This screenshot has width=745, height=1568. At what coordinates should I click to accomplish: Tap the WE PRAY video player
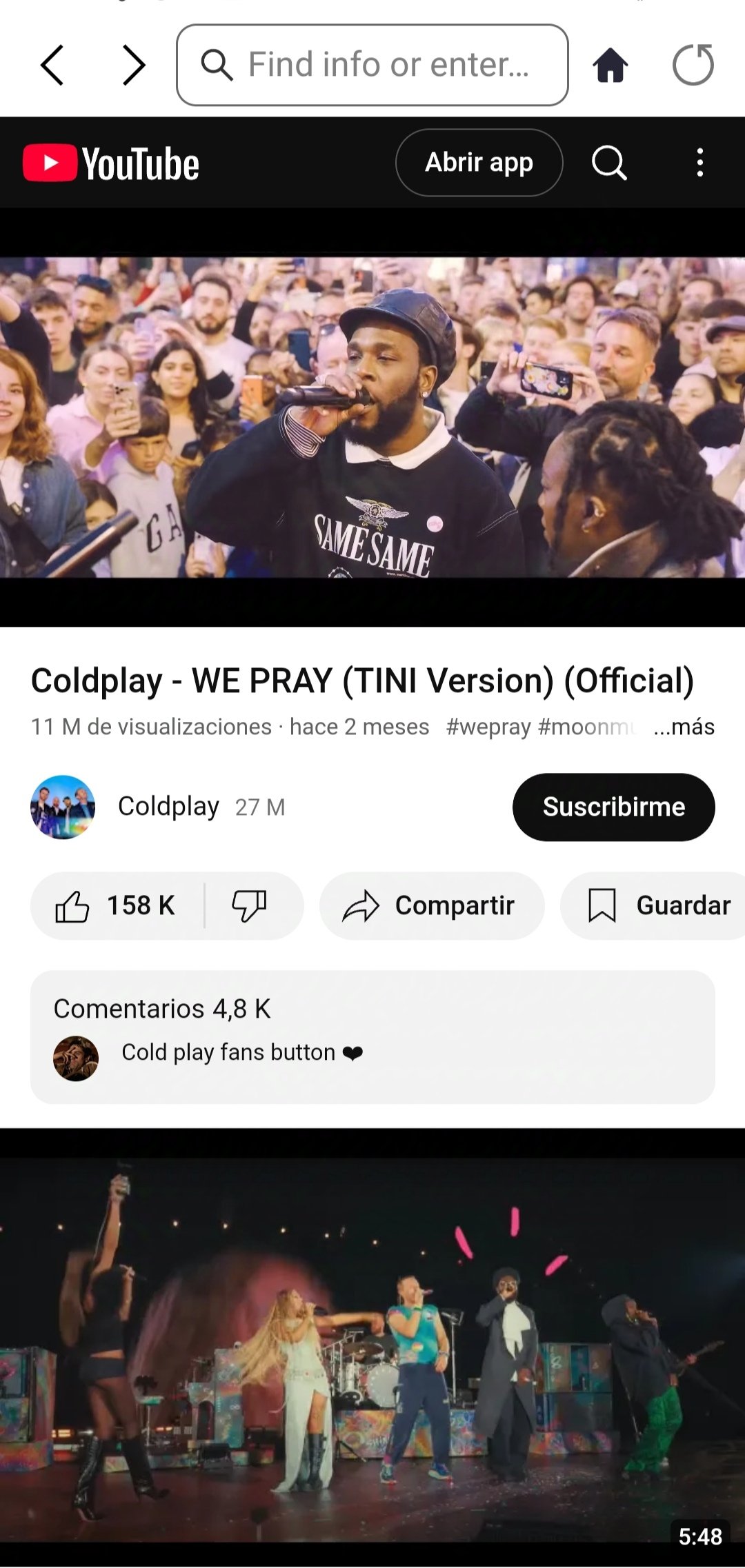pos(372,417)
